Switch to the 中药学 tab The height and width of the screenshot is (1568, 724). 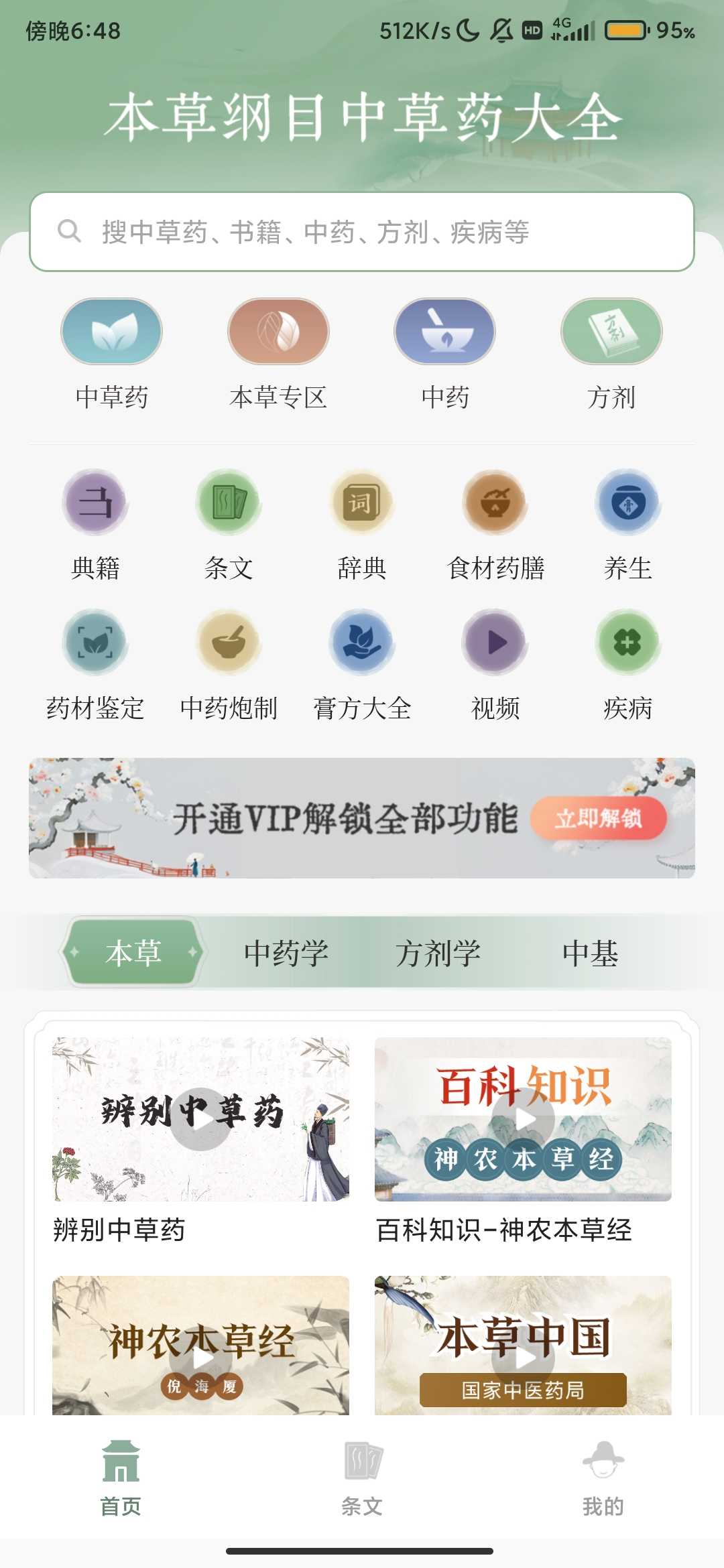[x=286, y=953]
